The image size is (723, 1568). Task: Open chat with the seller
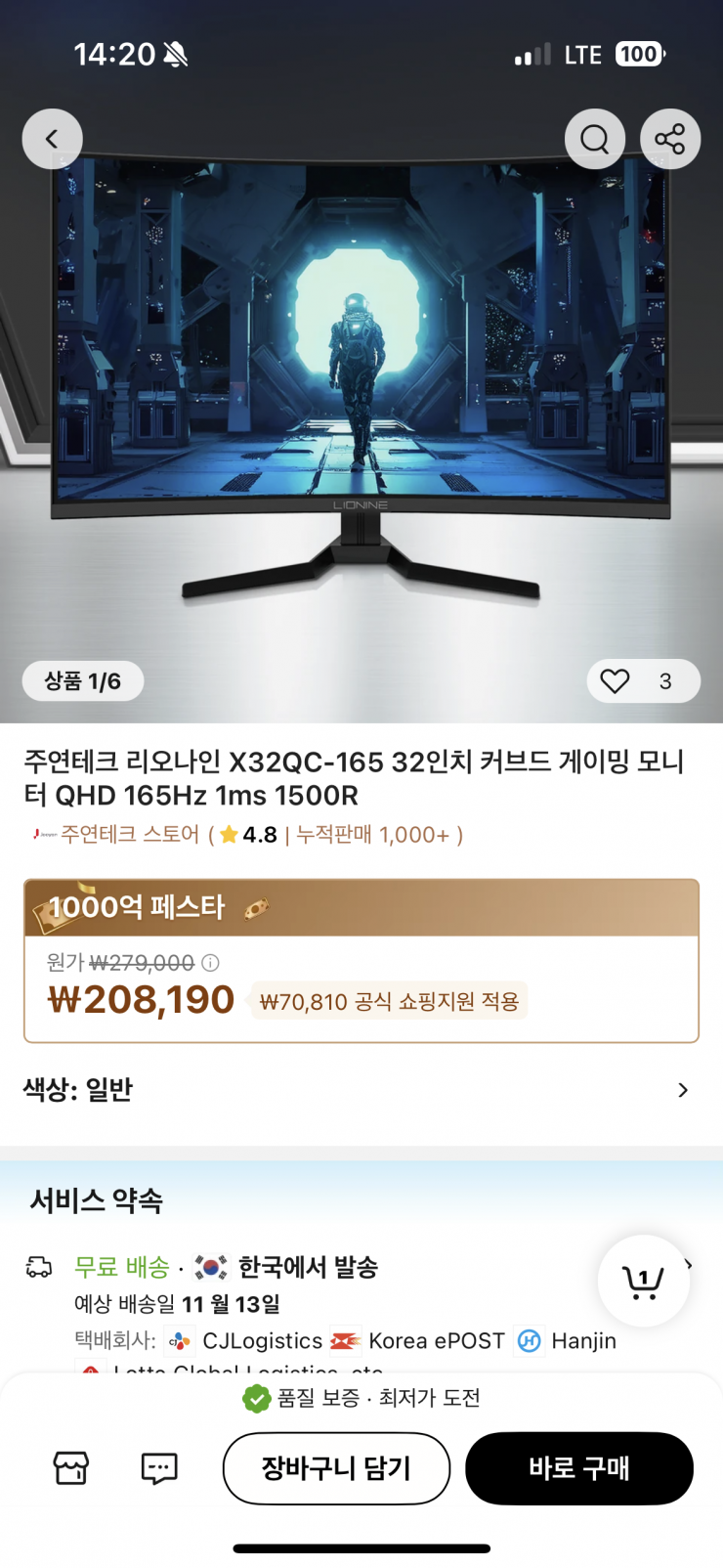pos(159,1467)
